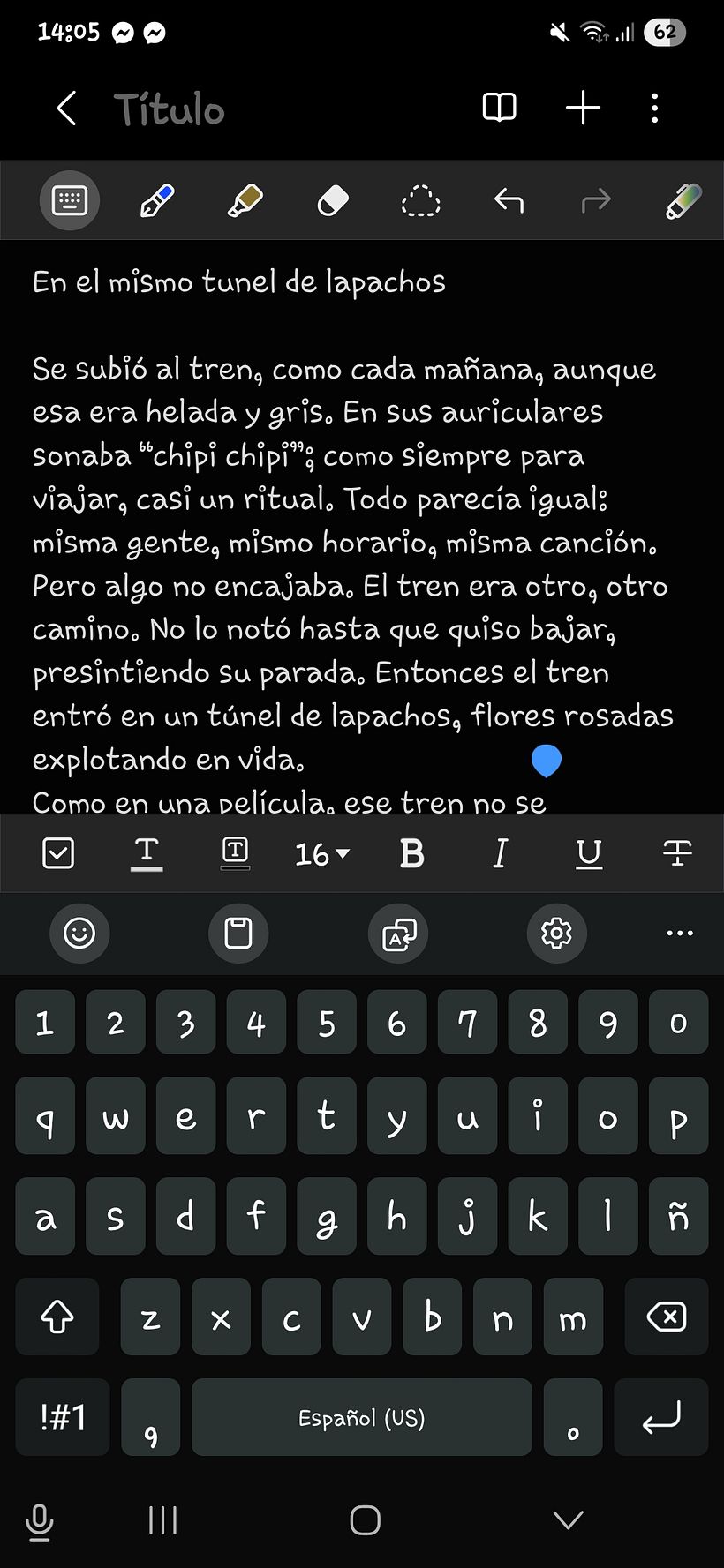Tap the plus icon to add content
Screen dimensions: 724x1568
pos(583,108)
